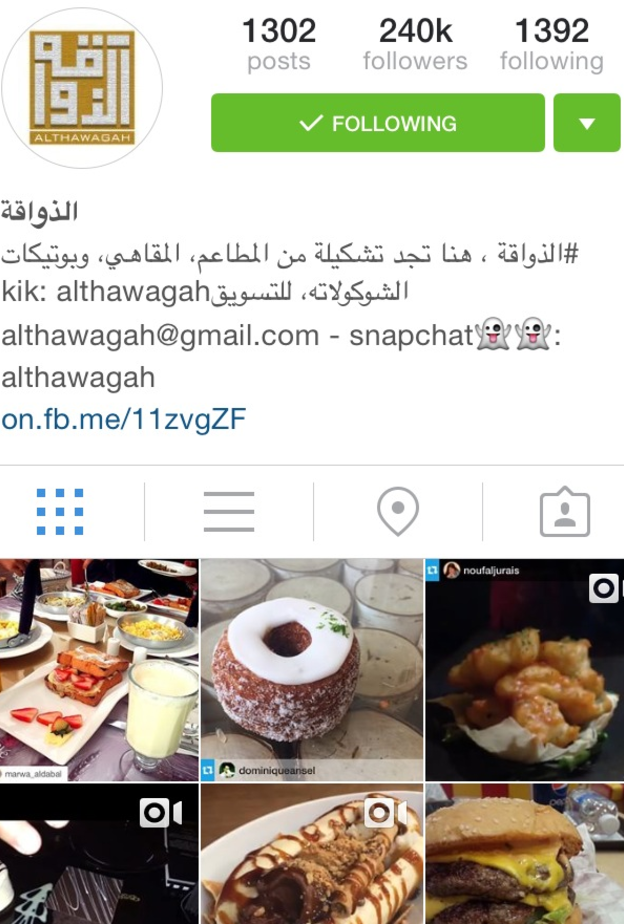Open the shrimp video by noufaljurais

525,668
